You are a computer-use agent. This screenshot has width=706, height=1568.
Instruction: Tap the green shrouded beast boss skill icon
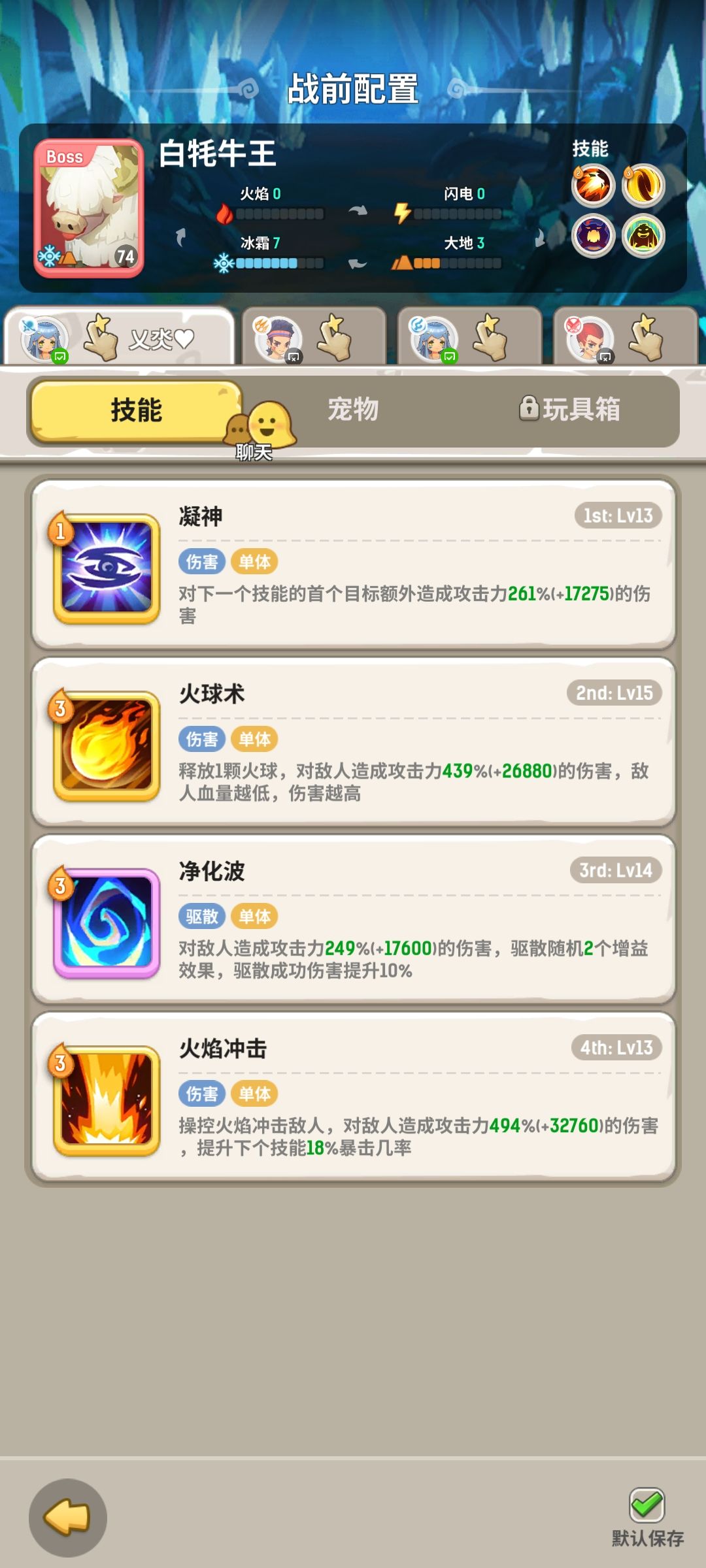(x=643, y=237)
